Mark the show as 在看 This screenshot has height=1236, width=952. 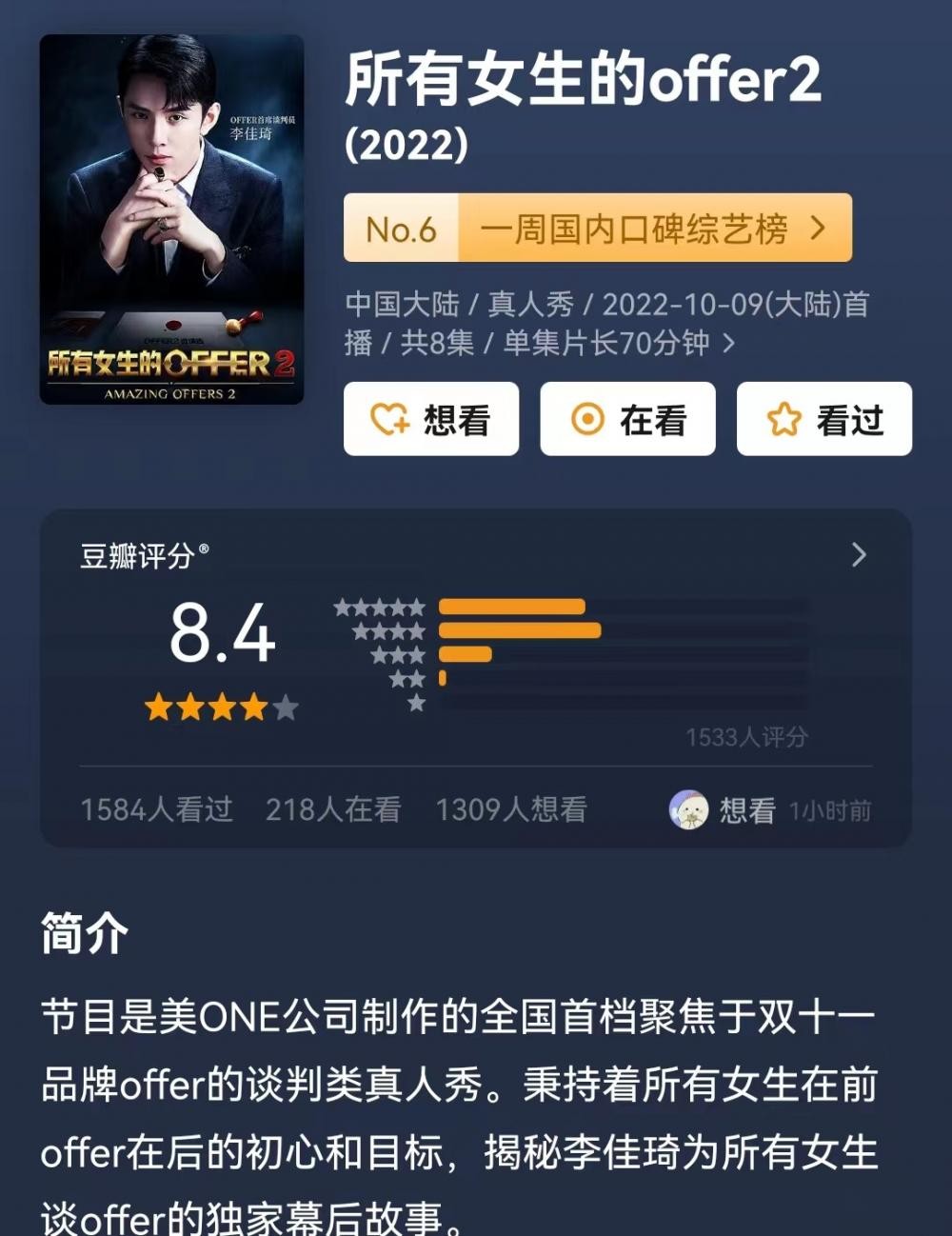(627, 419)
